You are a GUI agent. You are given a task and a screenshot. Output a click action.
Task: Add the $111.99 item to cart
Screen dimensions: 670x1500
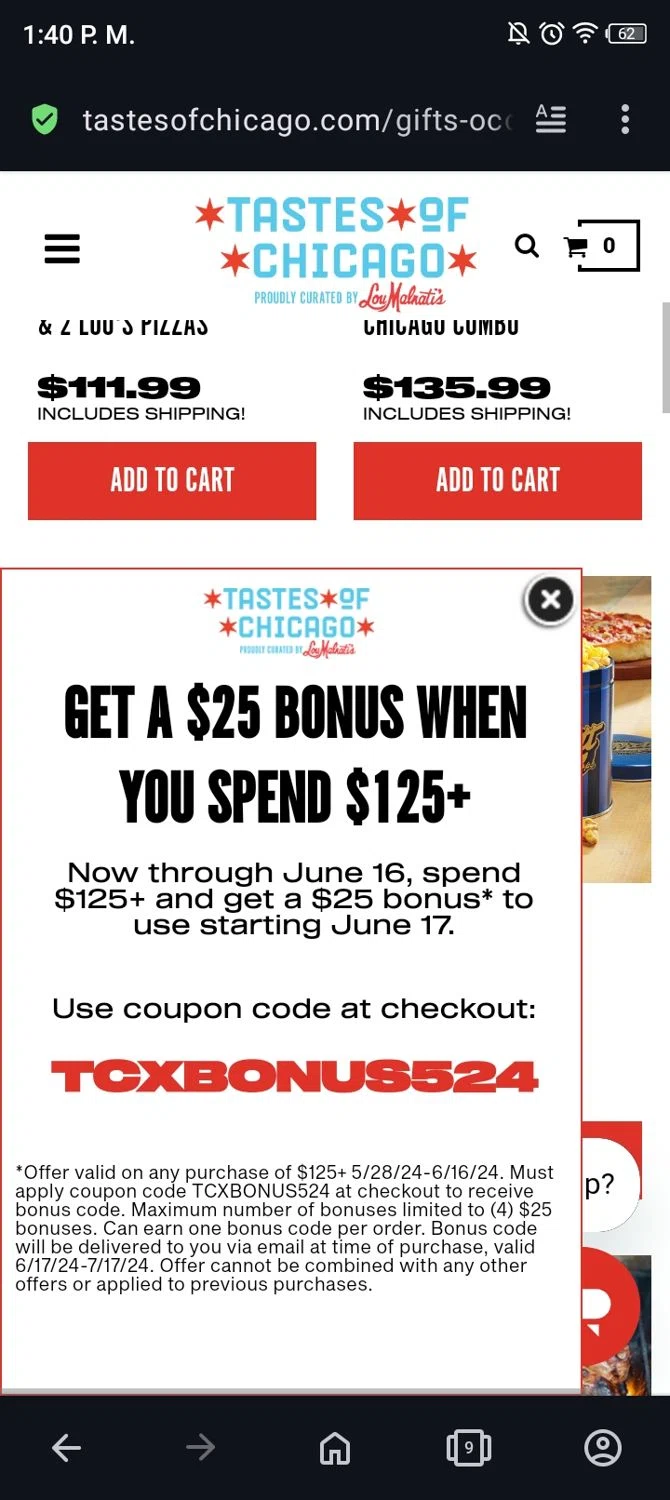pos(172,481)
